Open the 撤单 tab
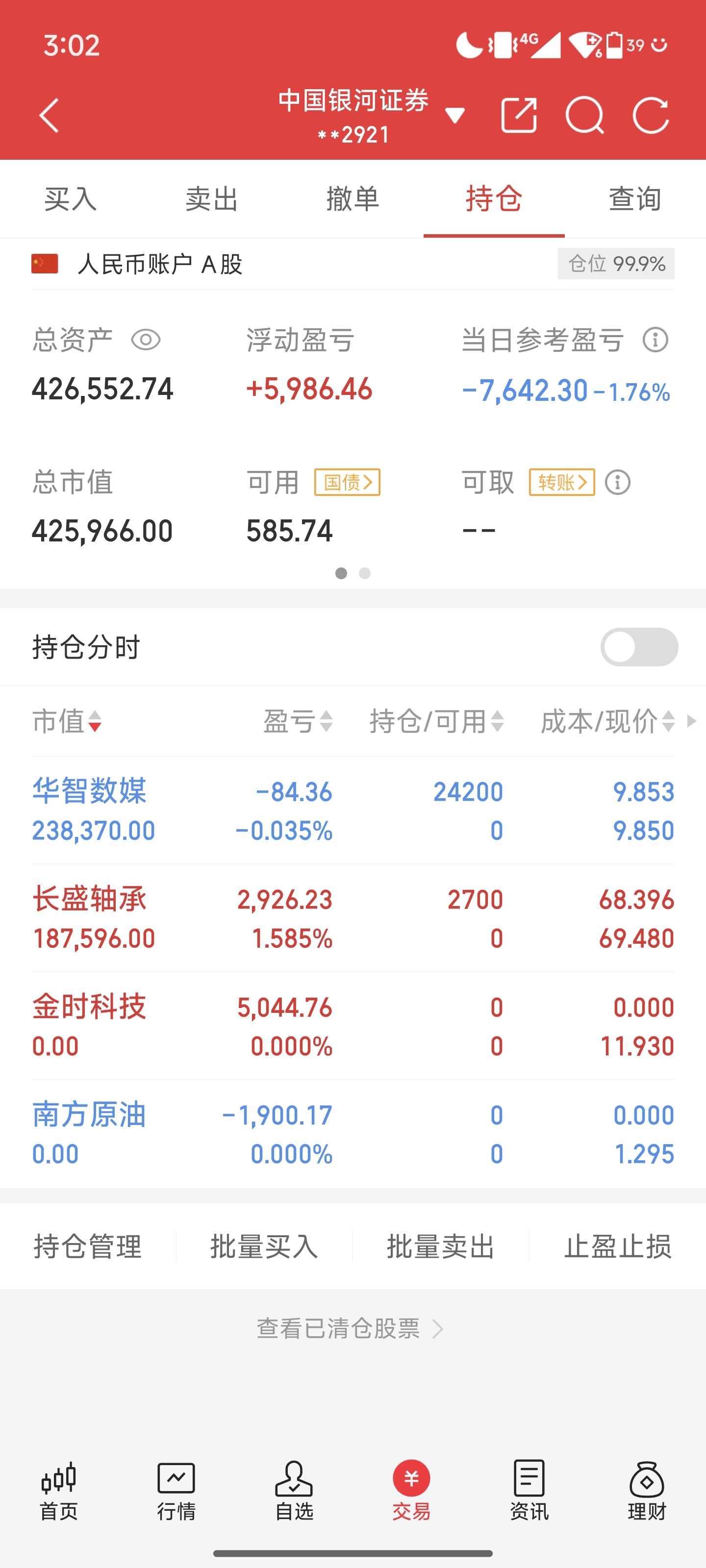Image resolution: width=706 pixels, height=1568 pixels. [353, 199]
